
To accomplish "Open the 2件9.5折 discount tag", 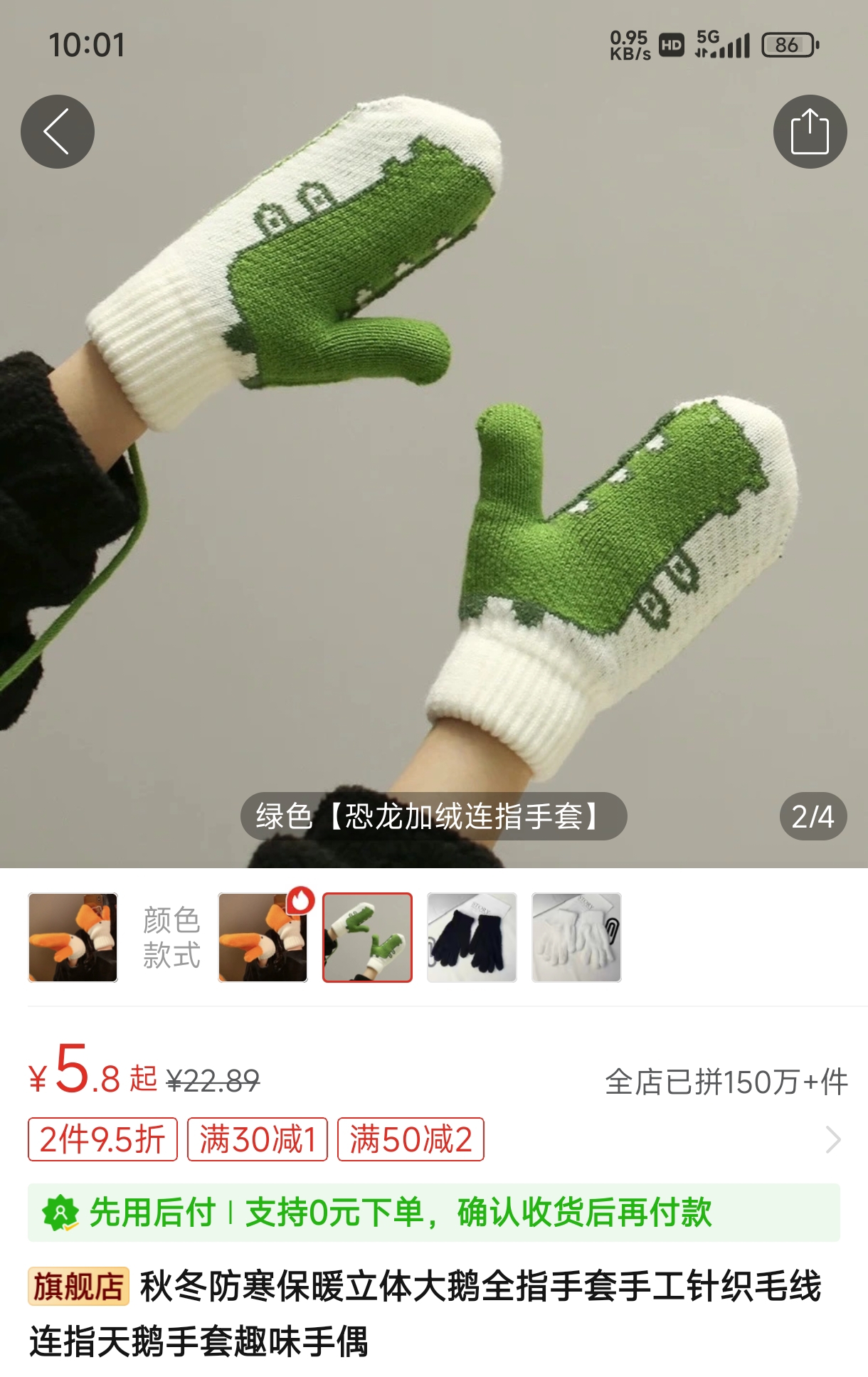I will click(102, 1139).
